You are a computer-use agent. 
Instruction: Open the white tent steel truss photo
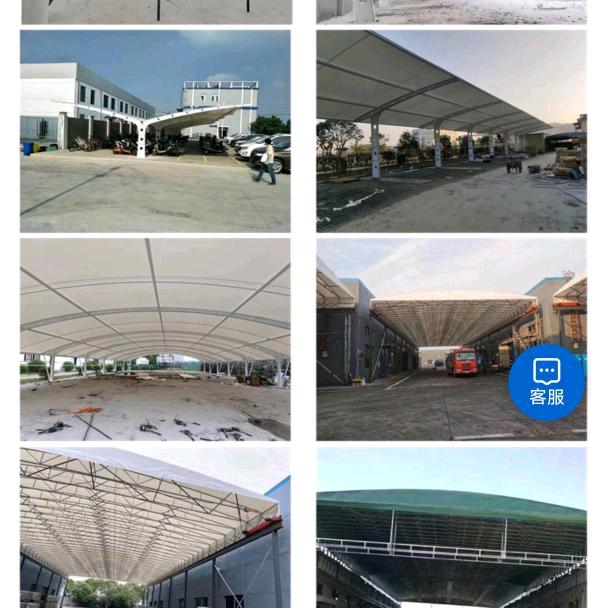[x=155, y=527]
